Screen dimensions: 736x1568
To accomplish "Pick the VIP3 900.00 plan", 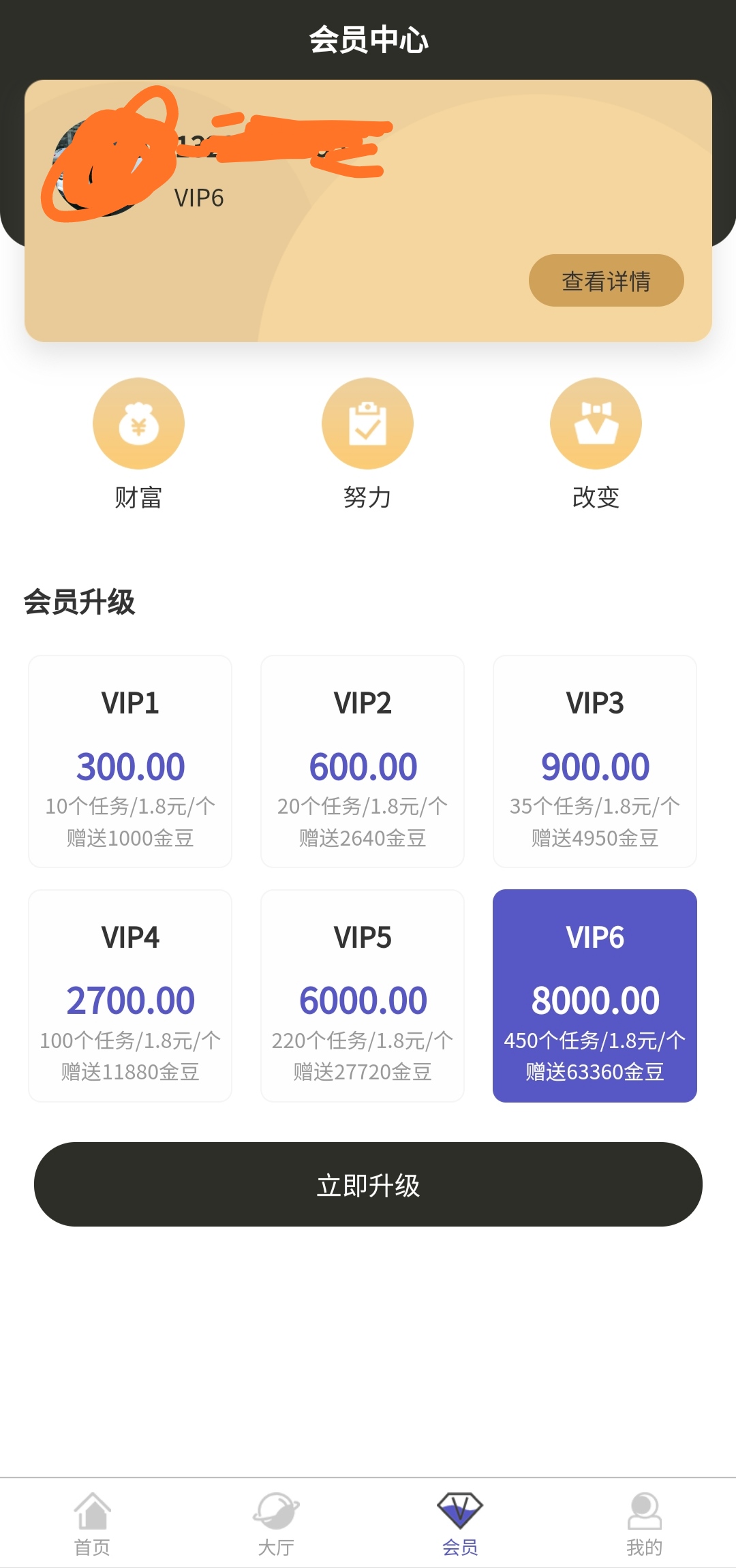I will (x=595, y=761).
